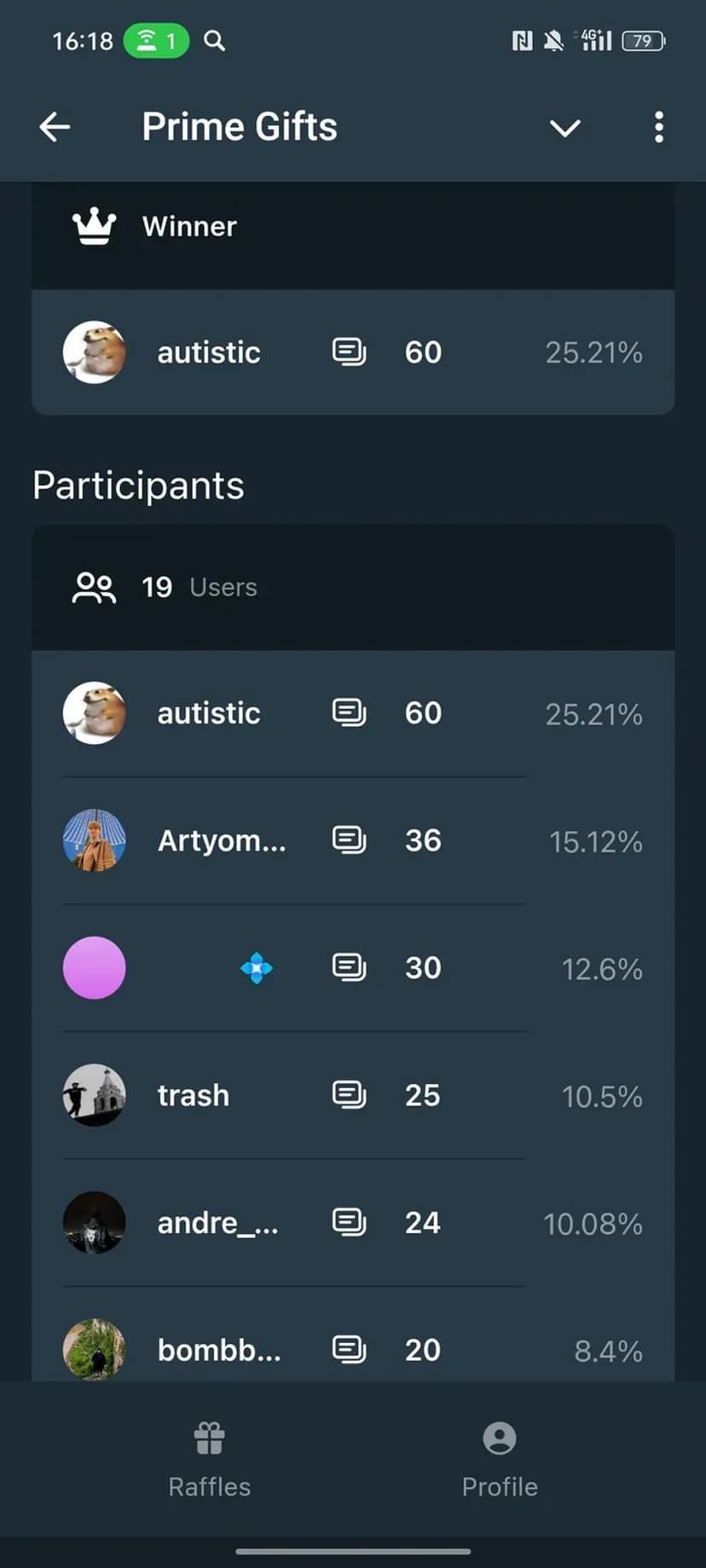Switch to the Profile tab
The height and width of the screenshot is (1568, 706).
pyautogui.click(x=500, y=1461)
